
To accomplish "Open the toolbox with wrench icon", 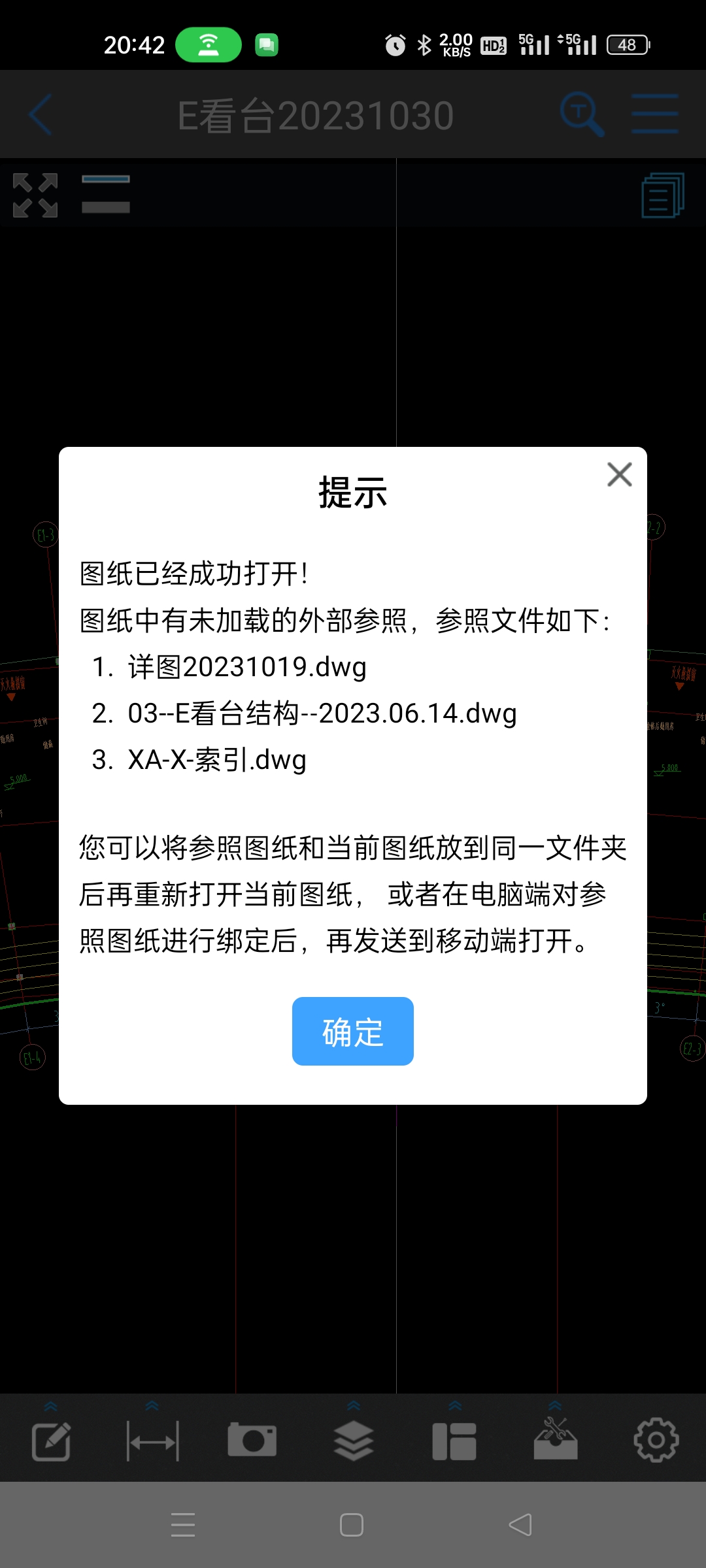I will 555,1438.
